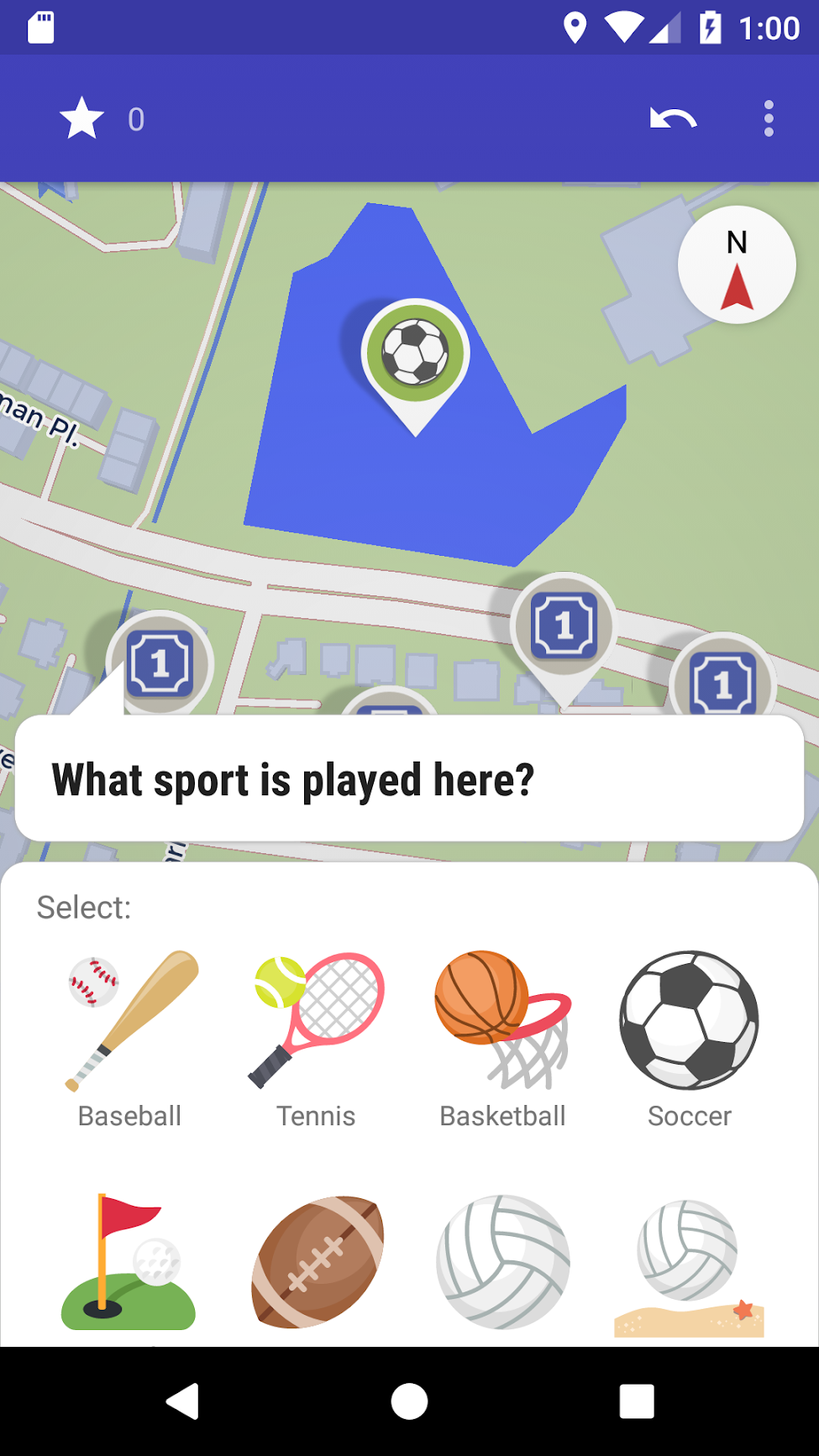Reset map with north compass button
Image resolution: width=819 pixels, height=1456 pixels.
(737, 265)
